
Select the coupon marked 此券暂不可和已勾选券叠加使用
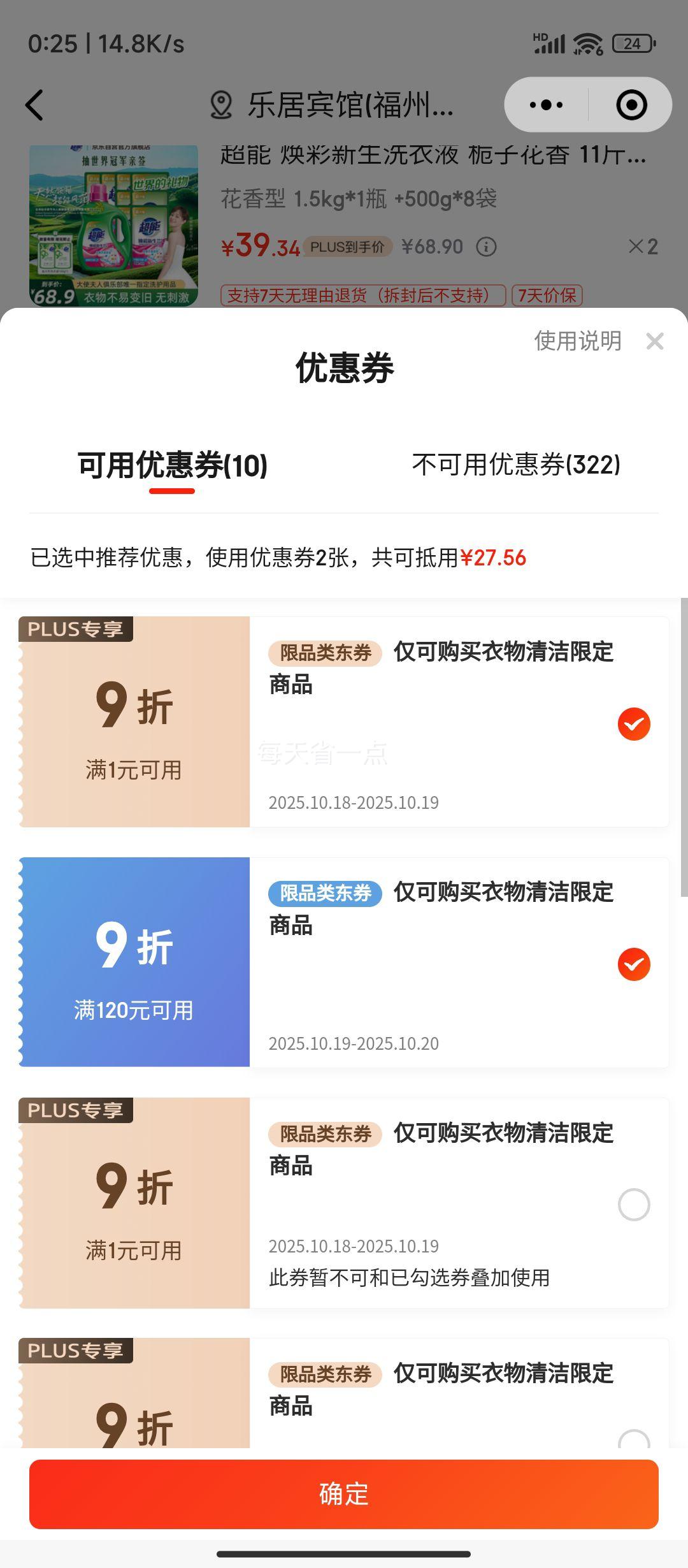[634, 1205]
